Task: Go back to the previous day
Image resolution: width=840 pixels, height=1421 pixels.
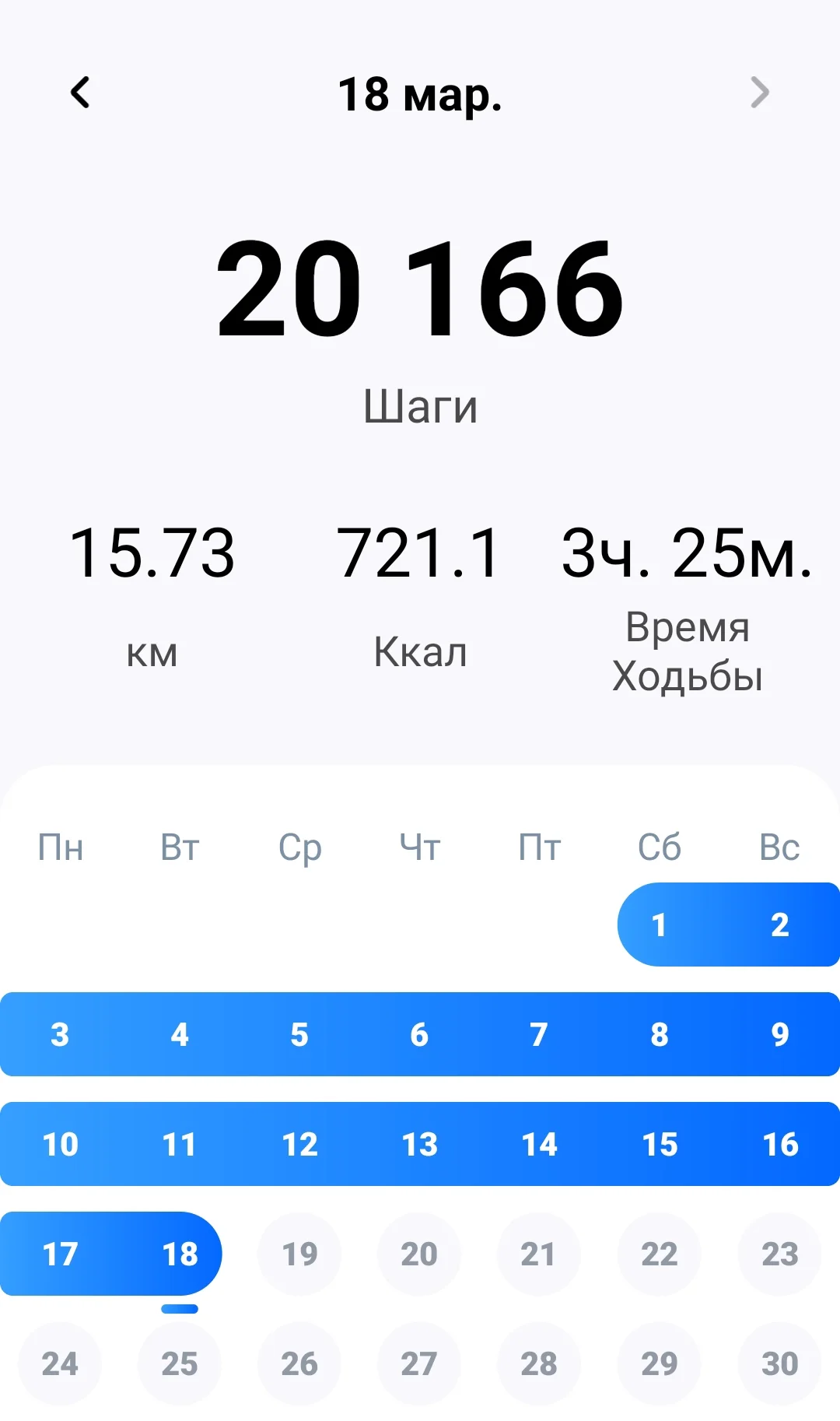Action: 80,93
